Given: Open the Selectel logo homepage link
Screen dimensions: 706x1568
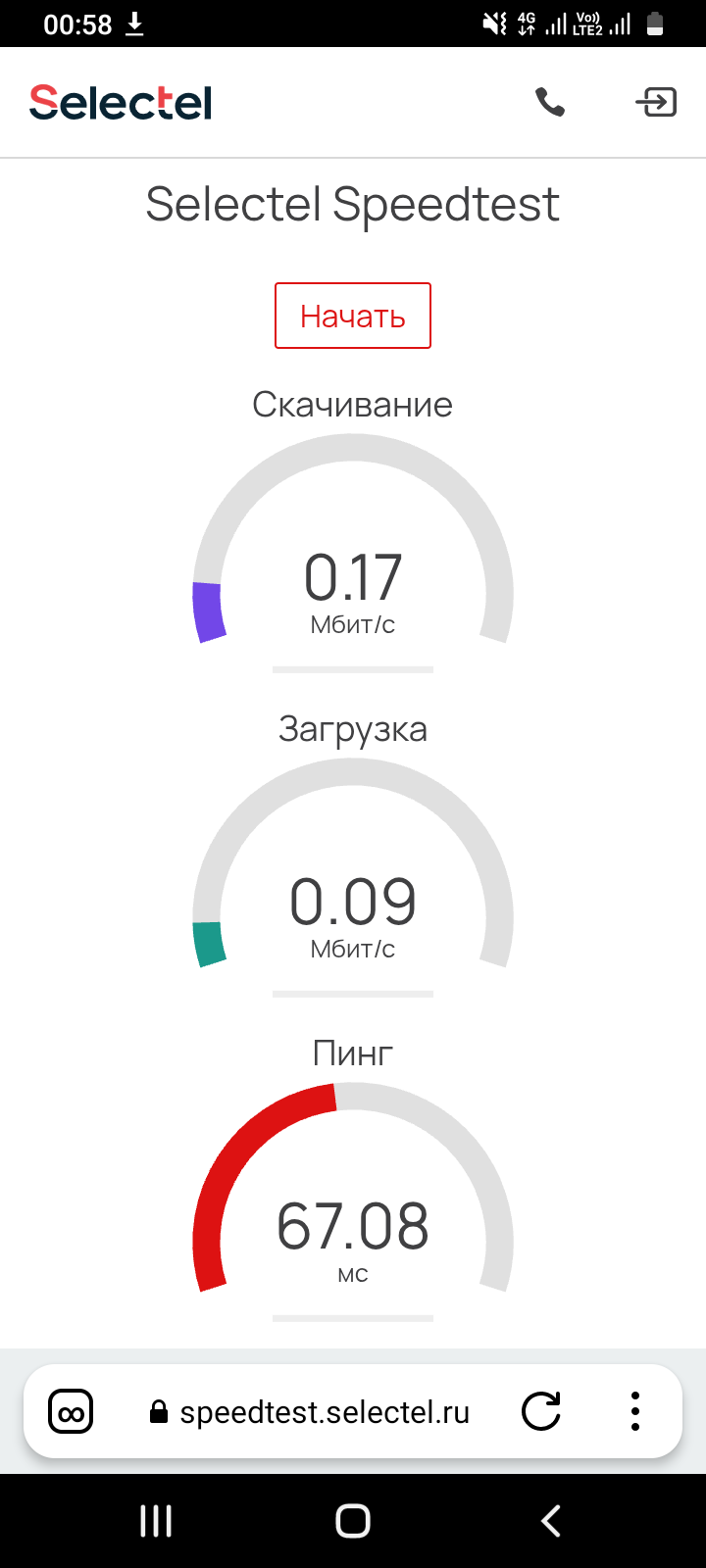Looking at the screenshot, I should click(121, 102).
